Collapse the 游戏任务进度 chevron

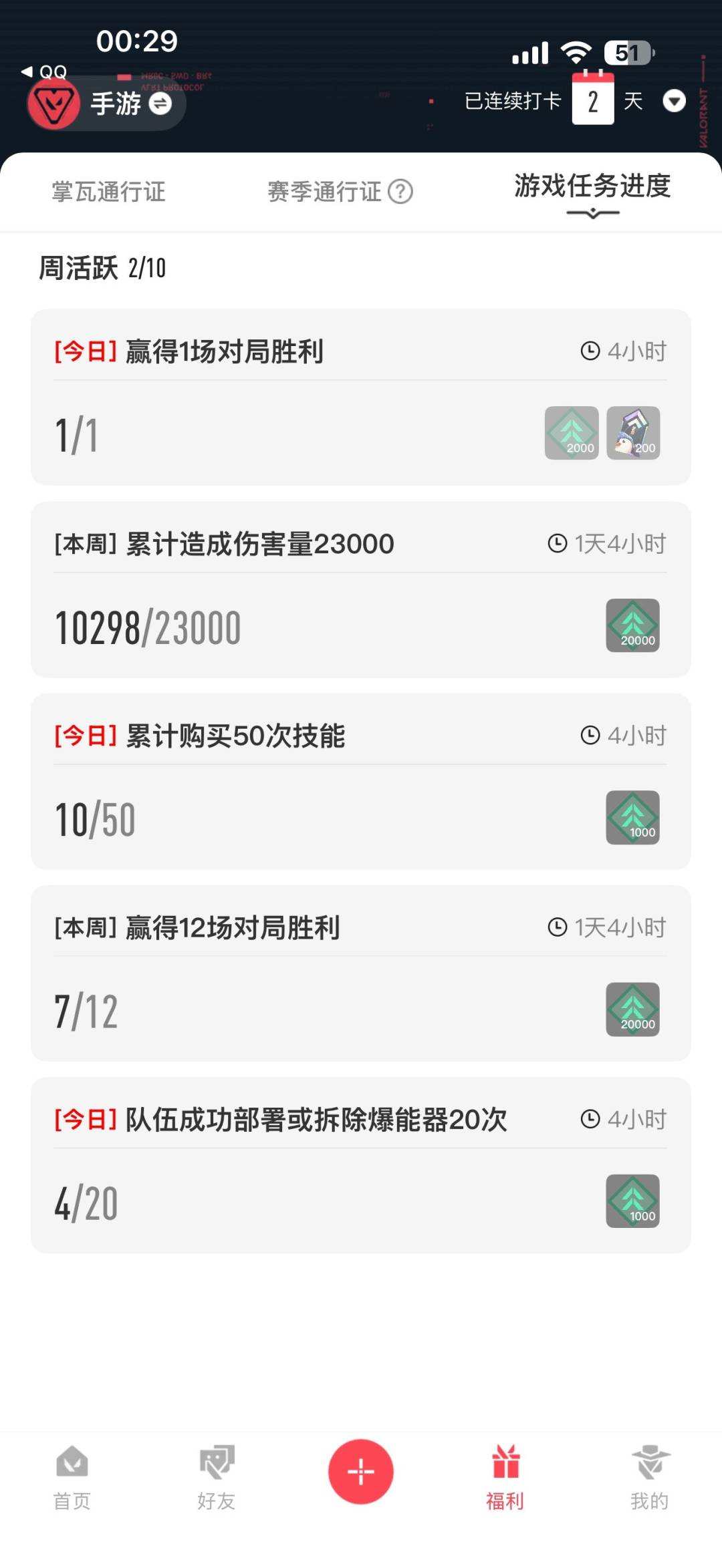click(x=591, y=214)
